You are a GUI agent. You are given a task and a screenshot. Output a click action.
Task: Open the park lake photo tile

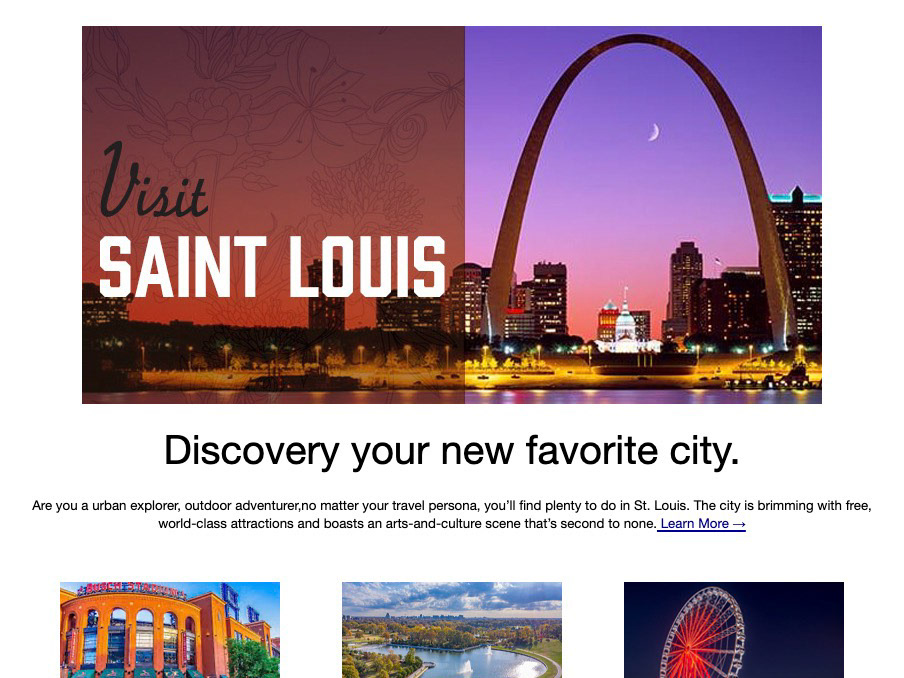point(452,630)
